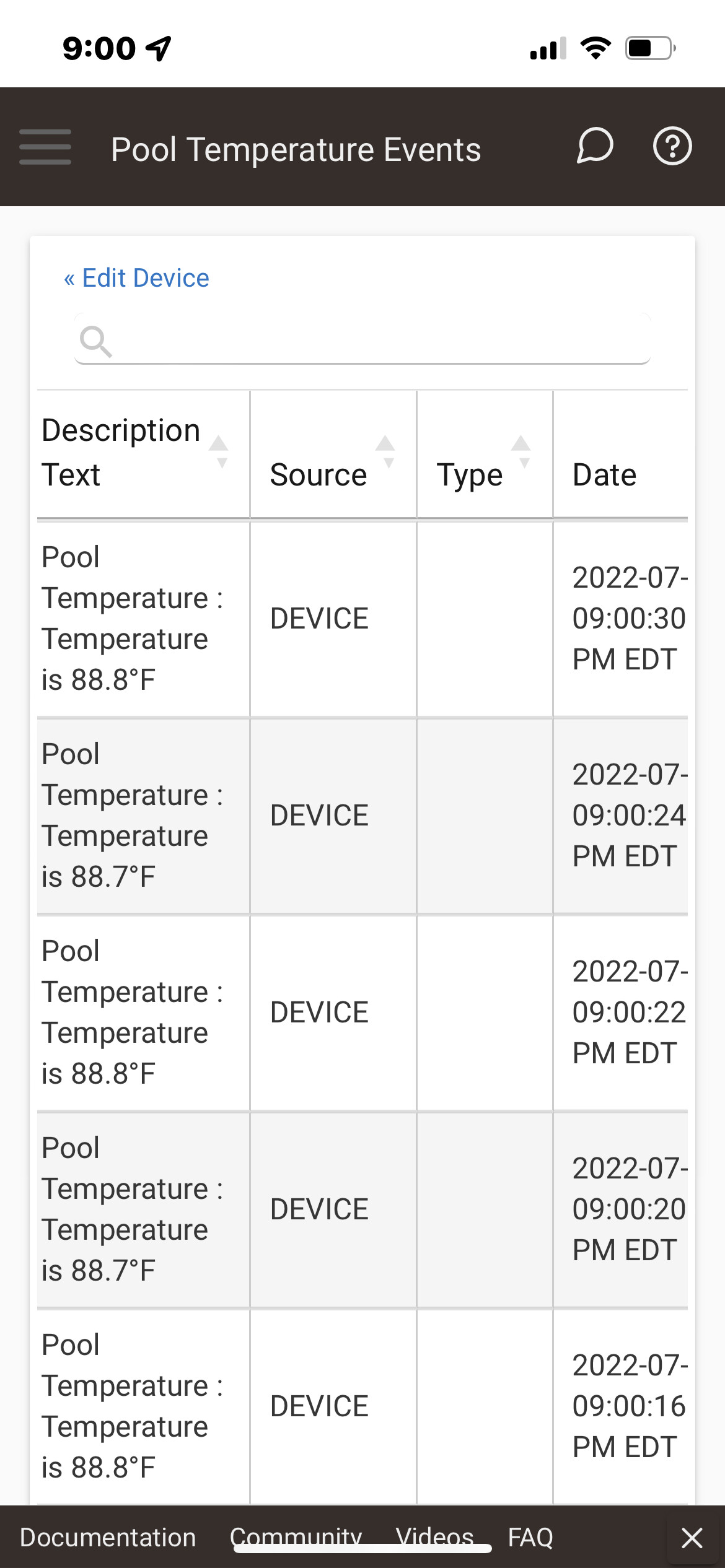Image resolution: width=725 pixels, height=1568 pixels.
Task: Sort events by Type column
Action: click(485, 453)
